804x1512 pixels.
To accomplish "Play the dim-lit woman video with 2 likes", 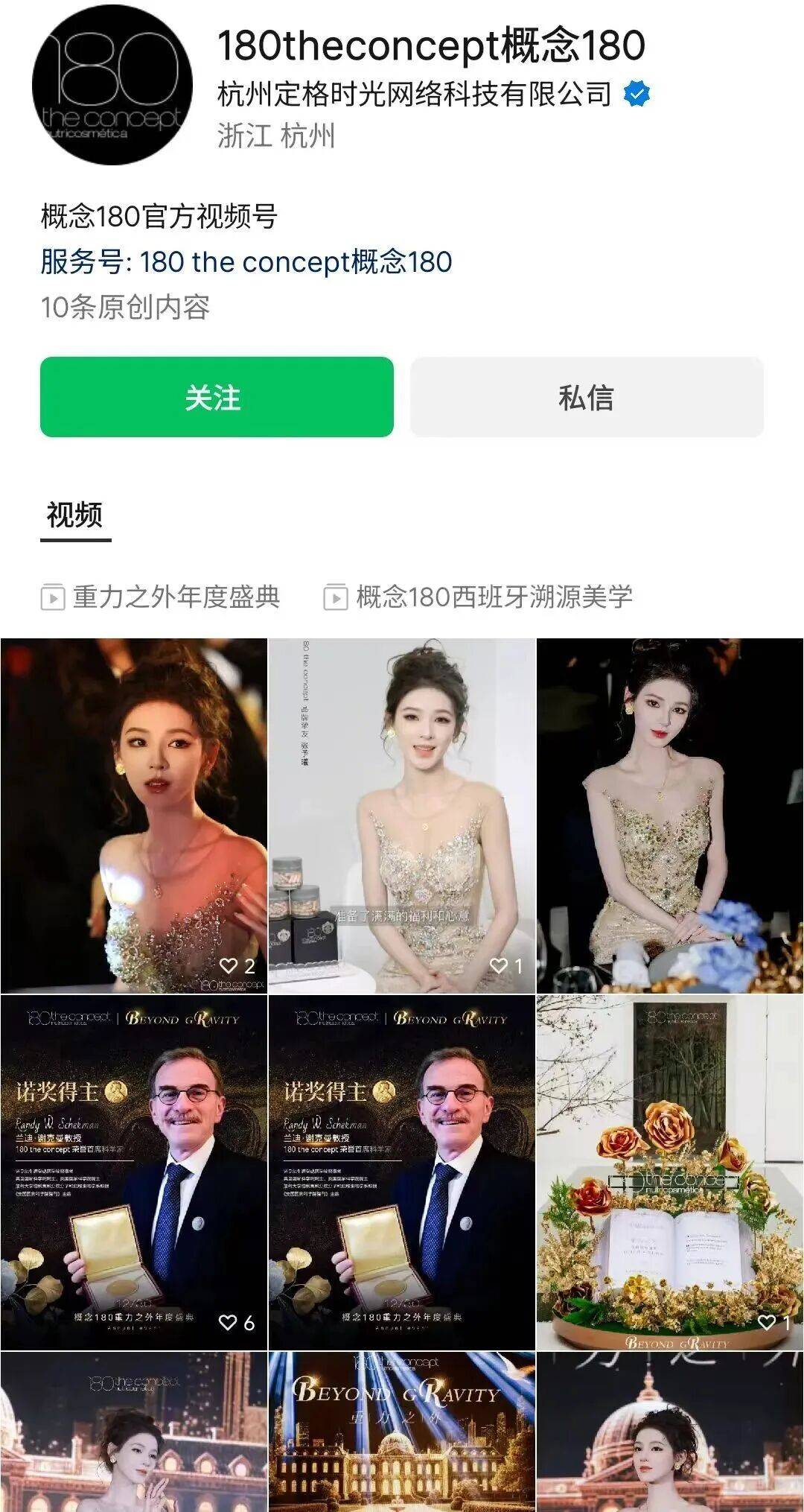I will pyautogui.click(x=134, y=816).
